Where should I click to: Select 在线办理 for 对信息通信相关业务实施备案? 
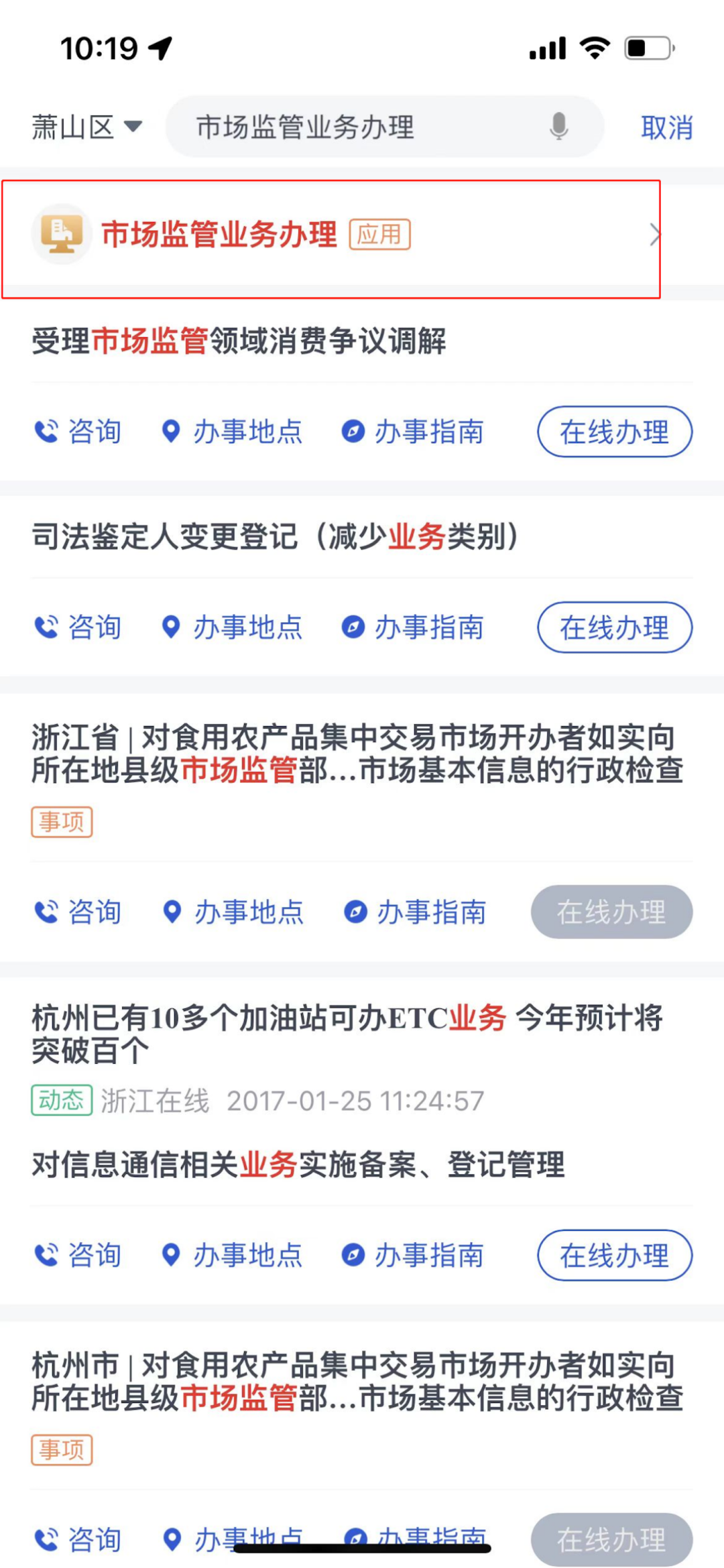614,1255
